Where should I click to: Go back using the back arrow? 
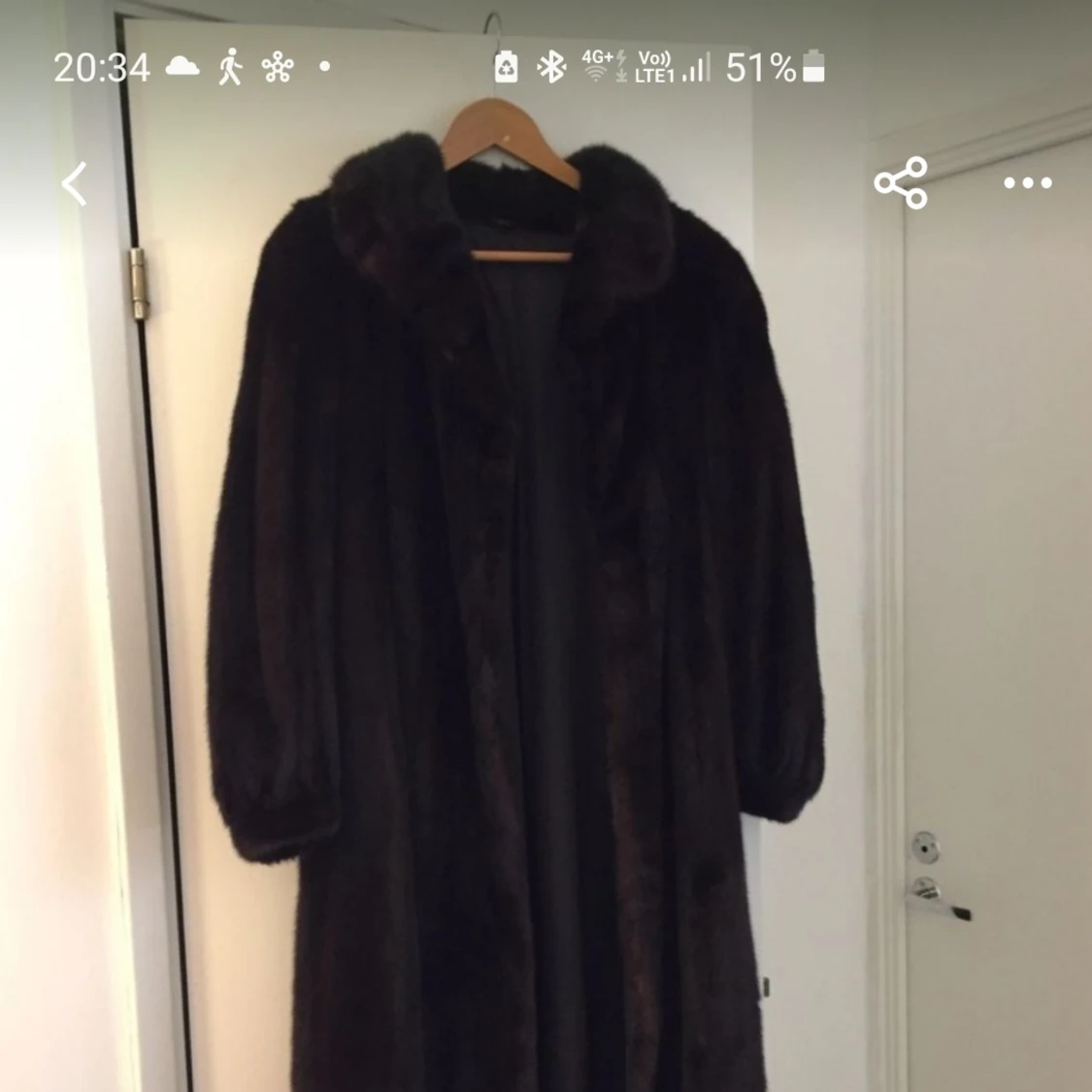coord(75,183)
